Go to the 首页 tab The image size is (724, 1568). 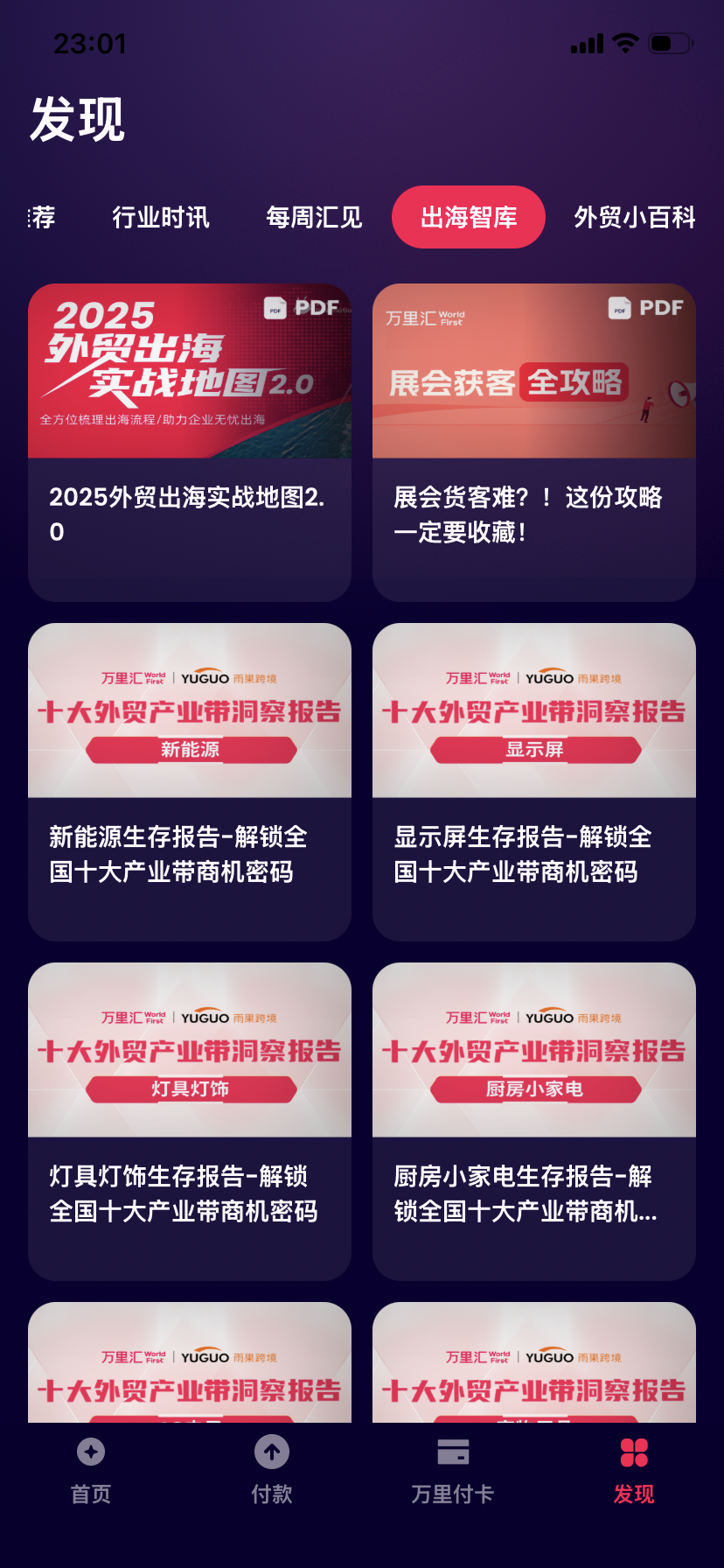[x=91, y=1470]
